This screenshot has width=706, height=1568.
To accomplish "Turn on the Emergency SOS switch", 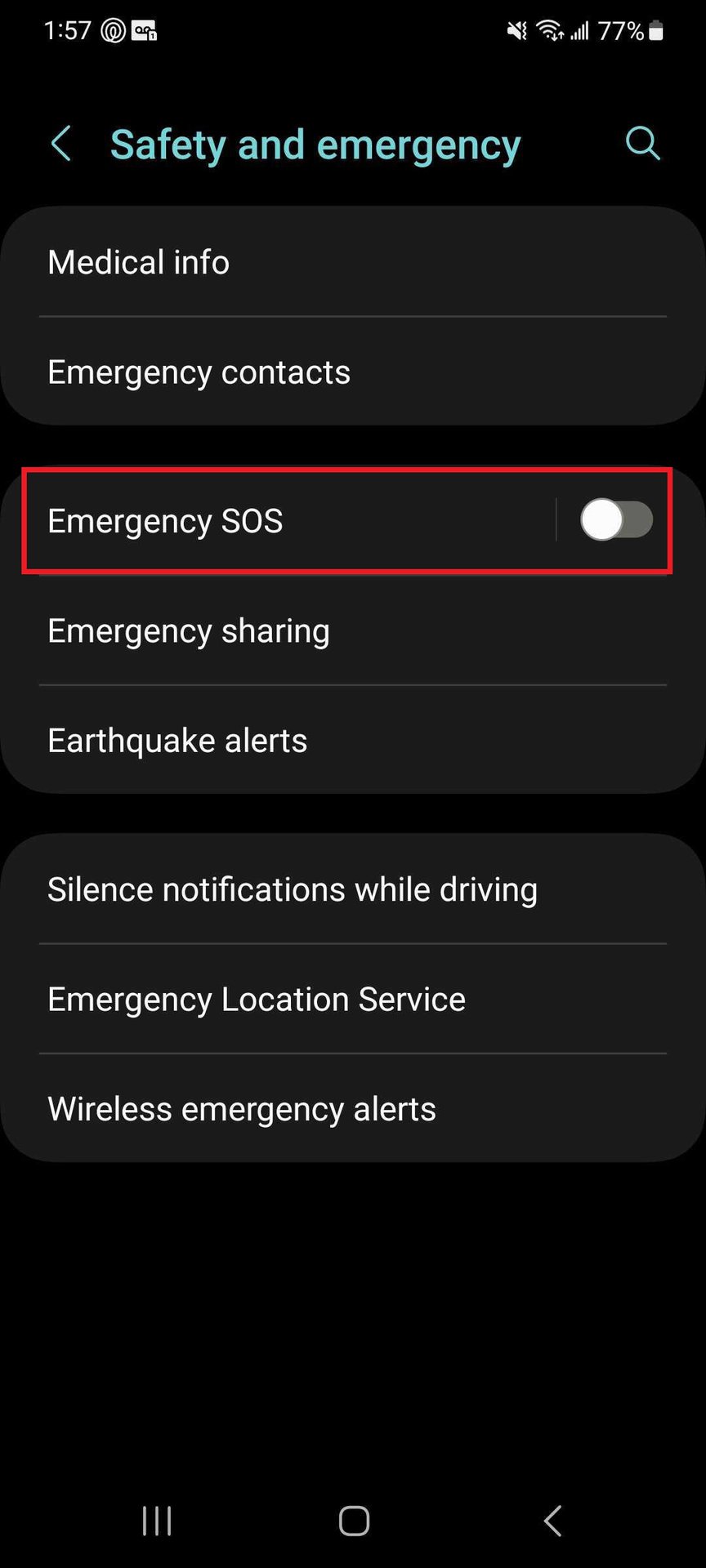I will click(x=616, y=520).
